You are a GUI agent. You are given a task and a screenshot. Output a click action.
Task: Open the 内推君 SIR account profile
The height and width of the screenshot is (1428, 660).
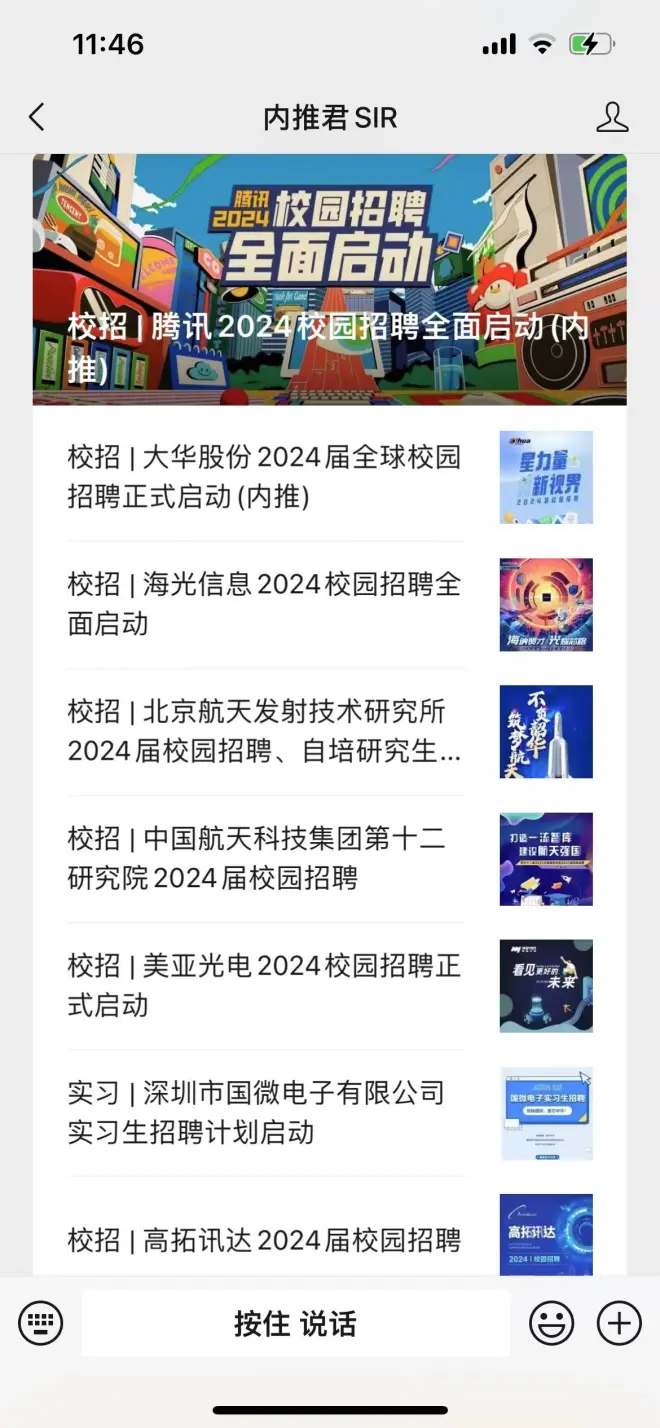point(612,117)
